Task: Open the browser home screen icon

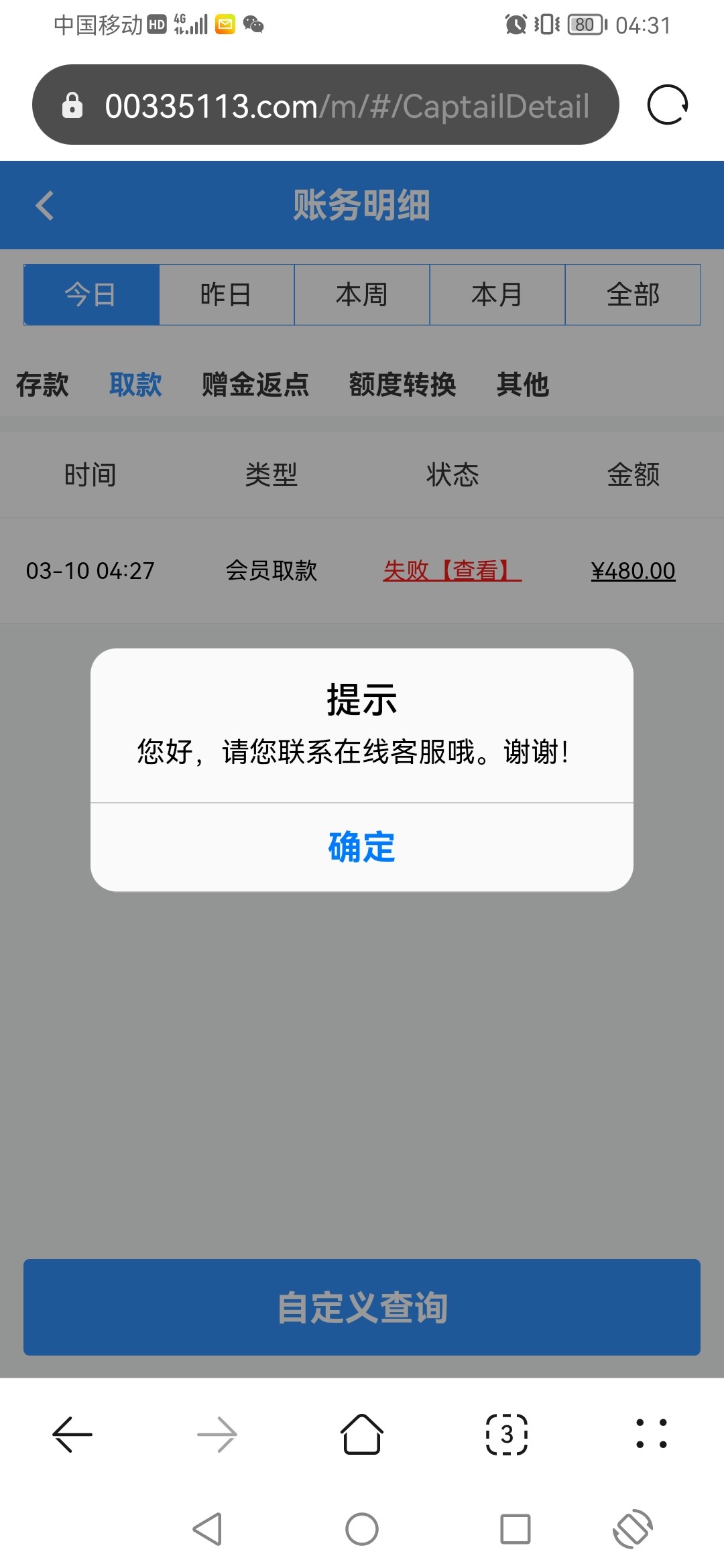Action: point(361,1434)
